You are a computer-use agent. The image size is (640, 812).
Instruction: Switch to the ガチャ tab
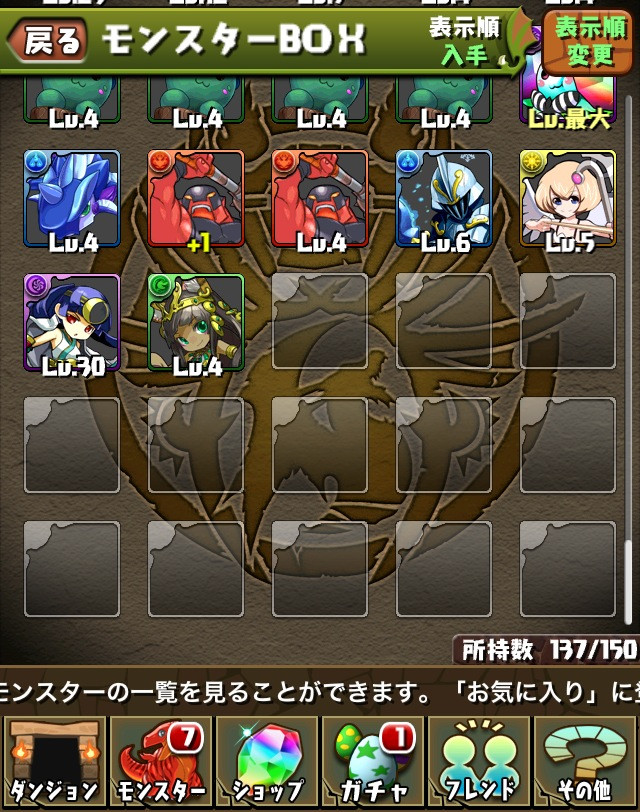coord(373,760)
